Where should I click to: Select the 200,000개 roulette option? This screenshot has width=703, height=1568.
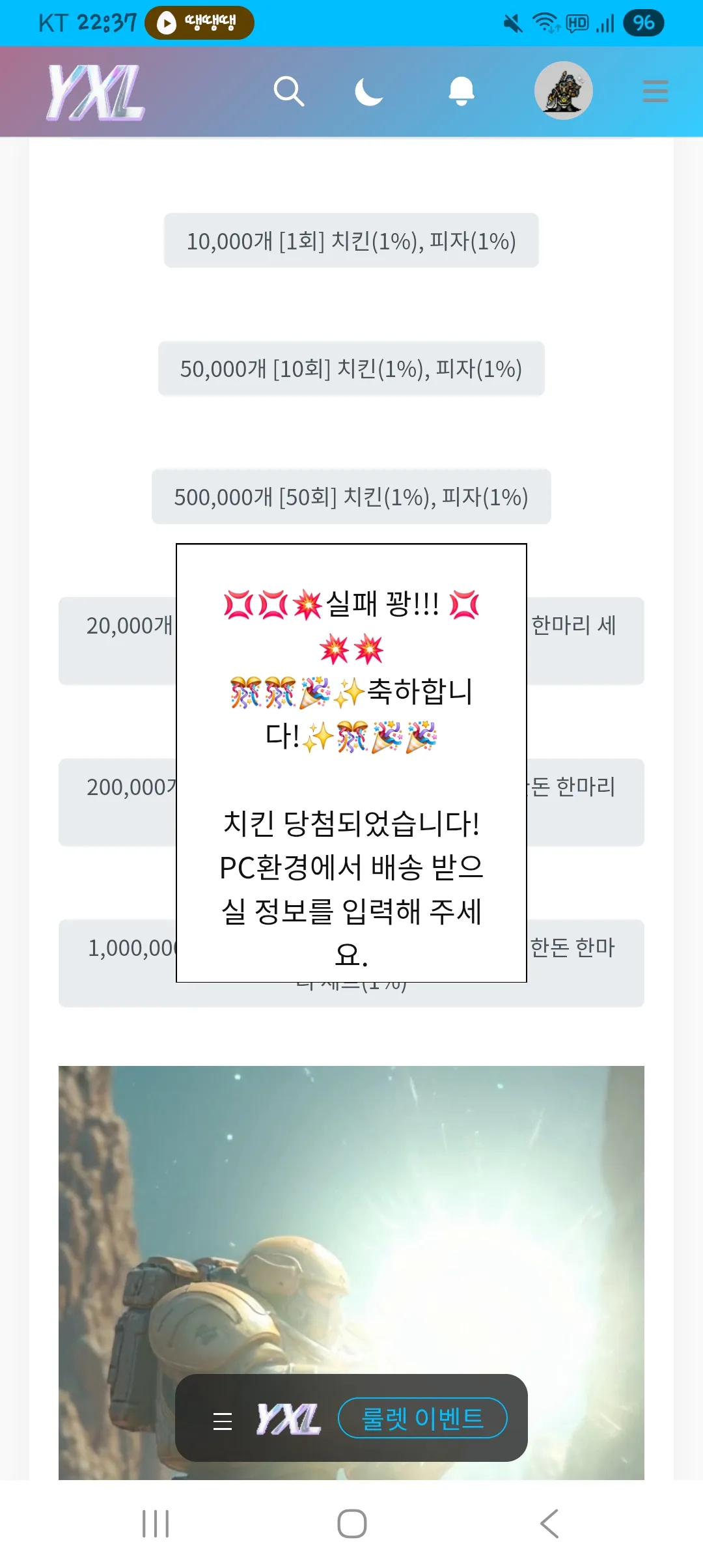coord(117,802)
